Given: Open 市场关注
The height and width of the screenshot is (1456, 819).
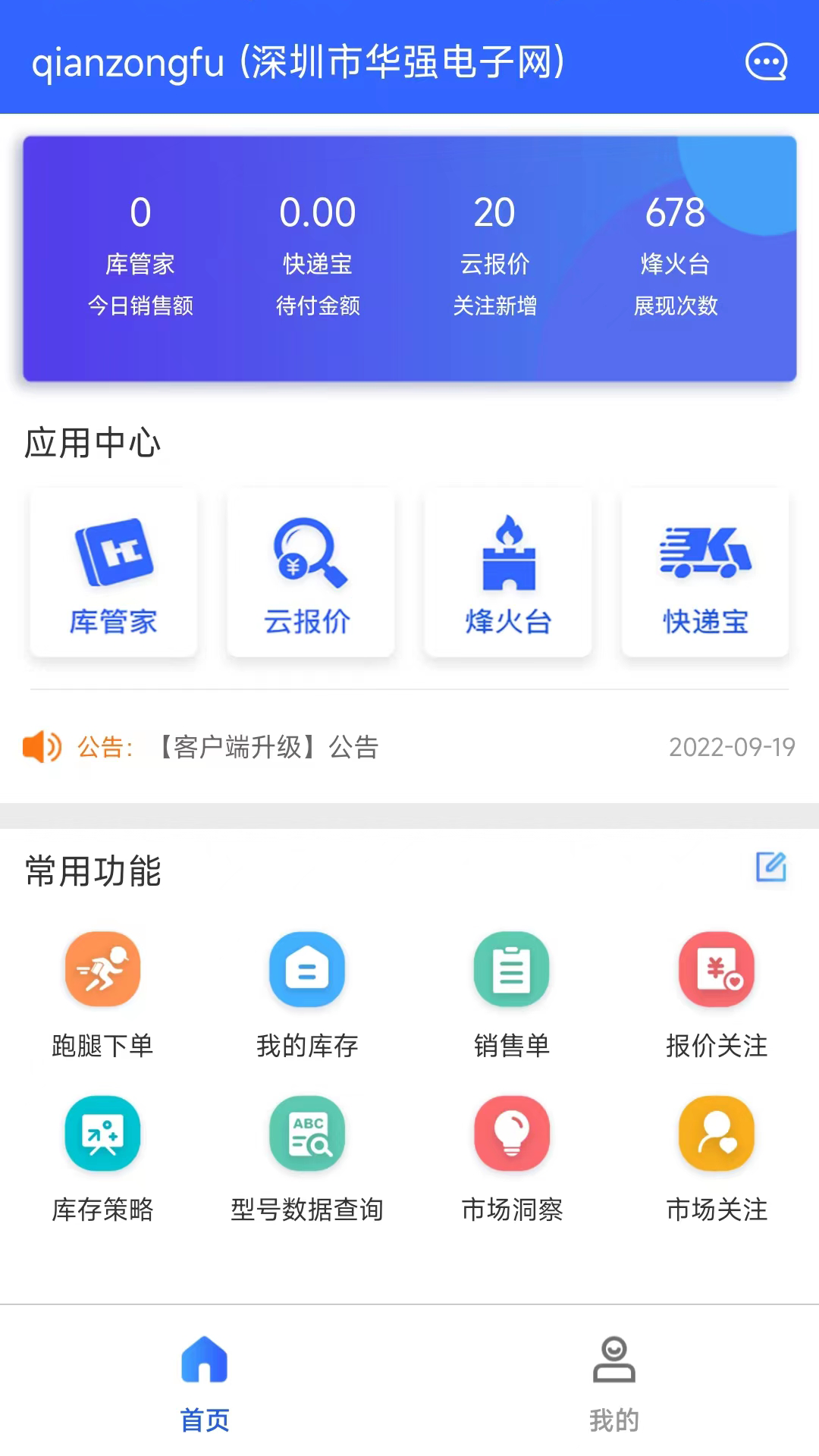Looking at the screenshot, I should (717, 1157).
